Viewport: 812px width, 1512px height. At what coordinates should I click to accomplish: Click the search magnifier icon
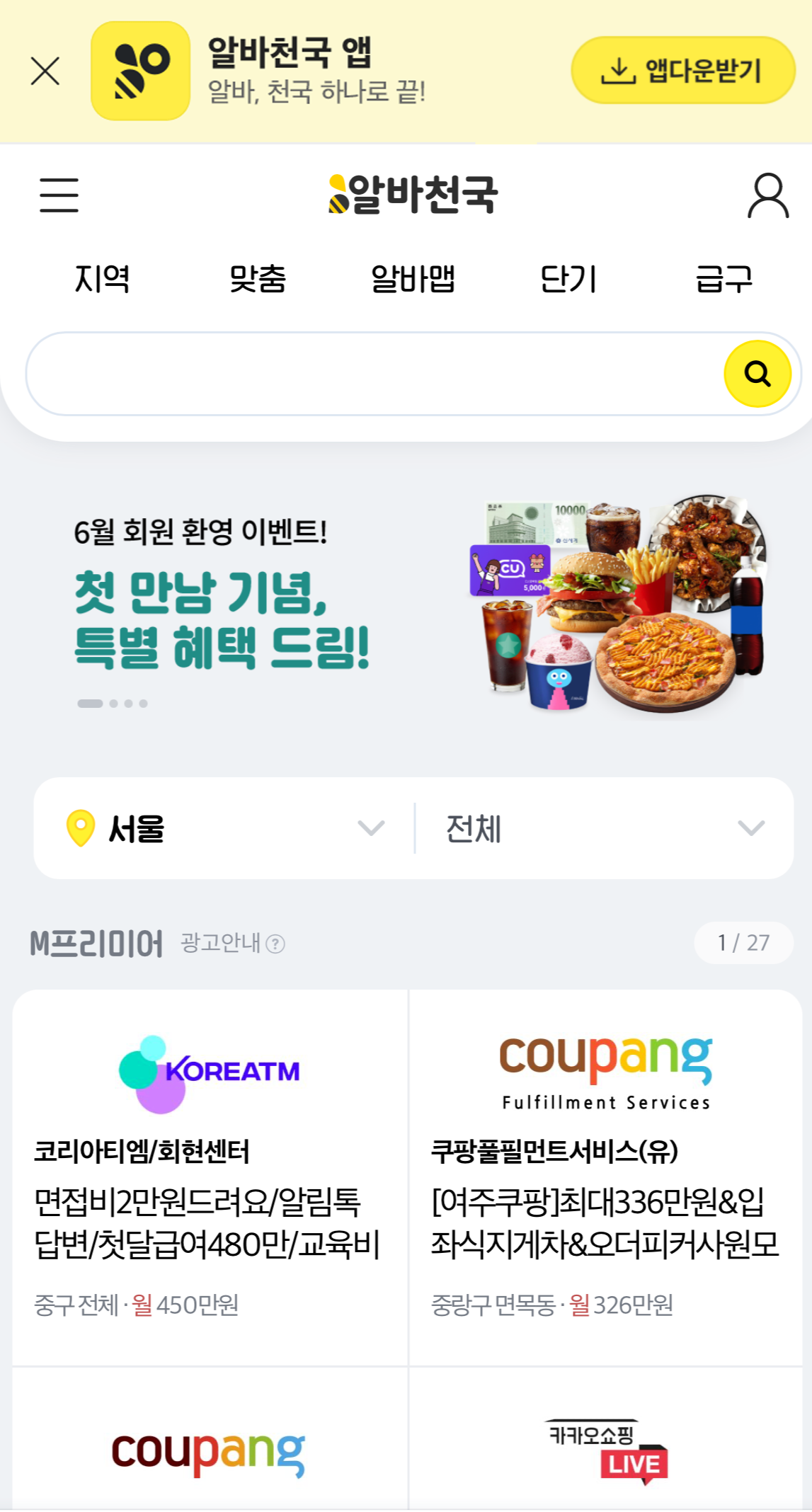point(757,374)
